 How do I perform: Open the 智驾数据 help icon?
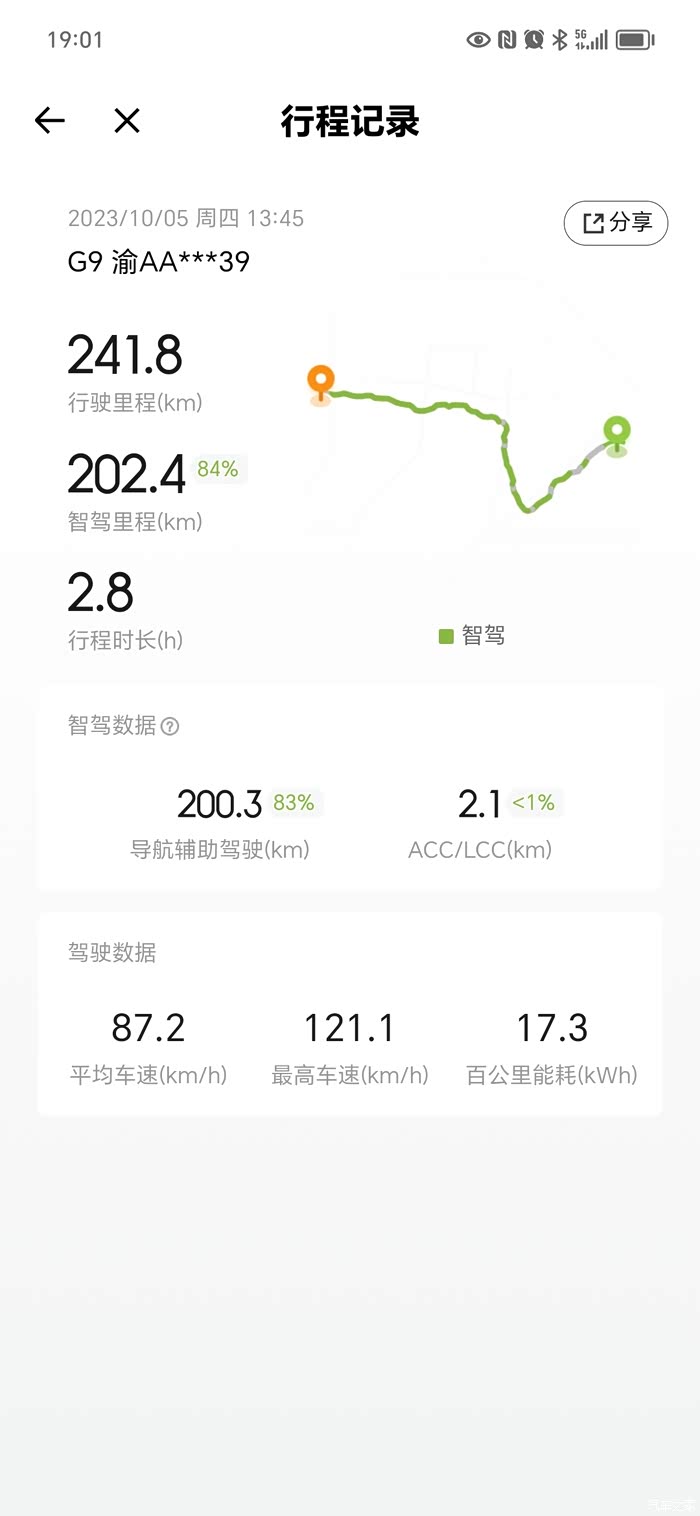[x=170, y=727]
